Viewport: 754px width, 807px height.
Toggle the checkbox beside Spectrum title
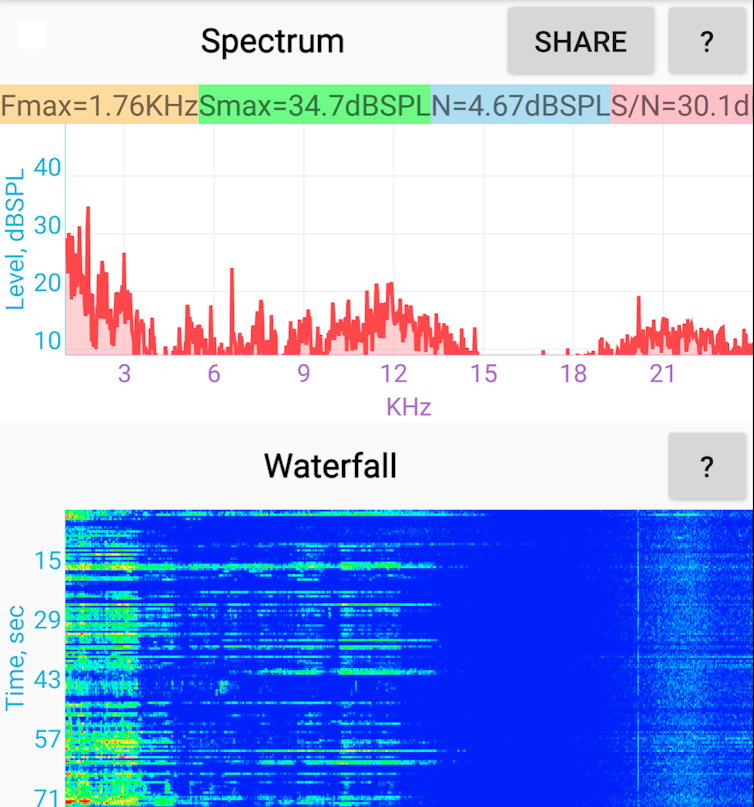point(32,34)
